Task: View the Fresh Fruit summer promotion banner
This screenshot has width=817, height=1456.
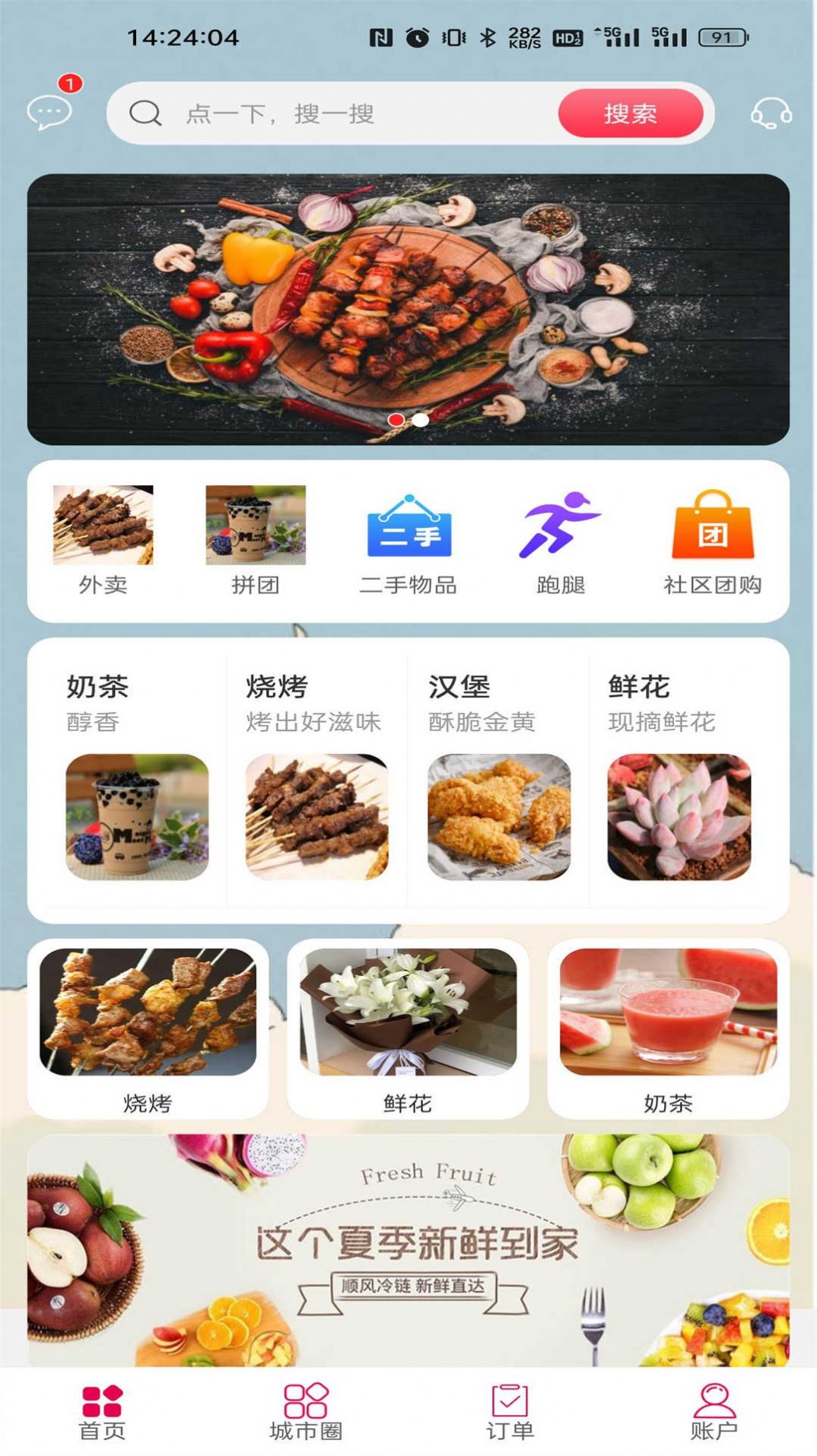Action: (408, 1248)
